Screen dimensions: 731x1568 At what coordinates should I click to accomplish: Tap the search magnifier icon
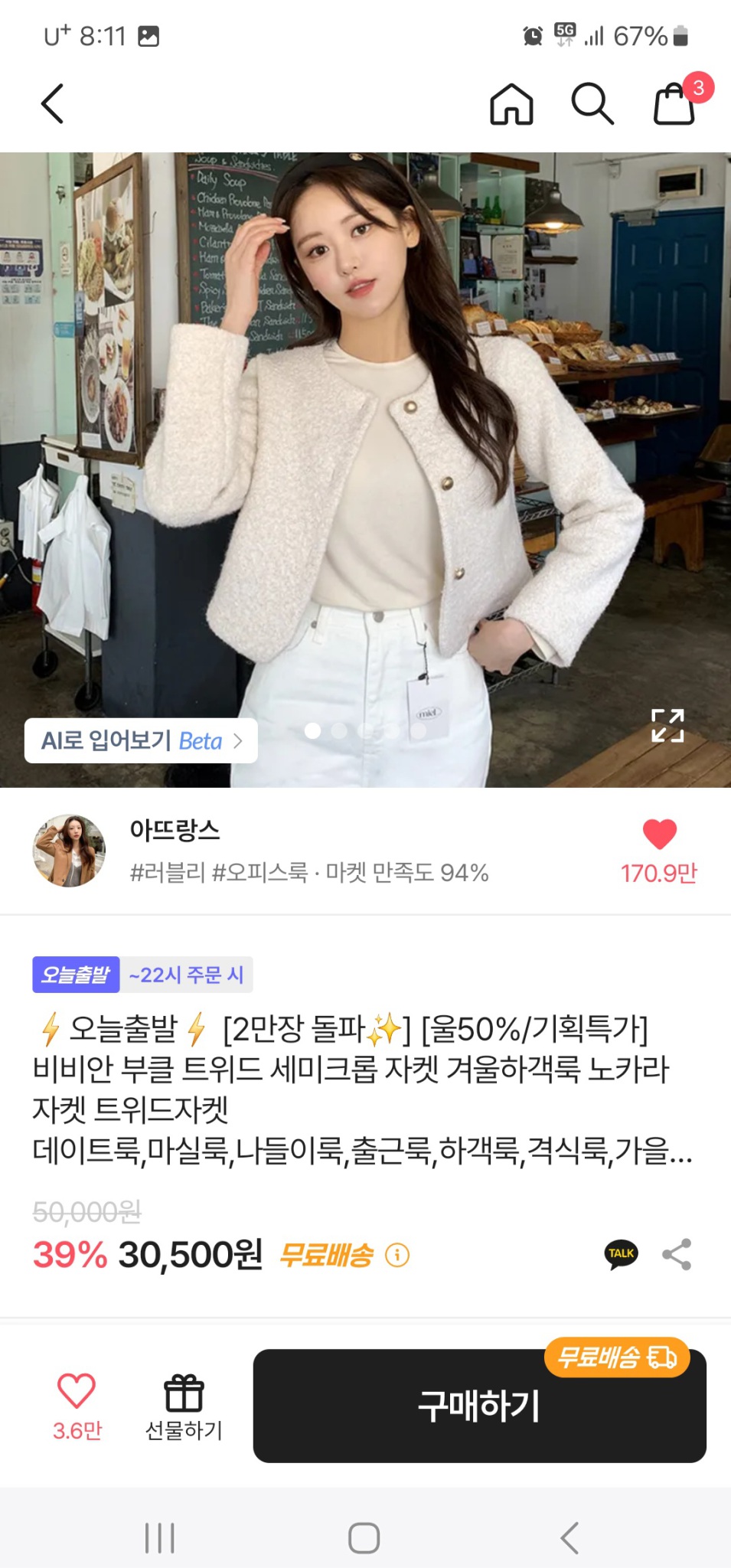[x=590, y=104]
